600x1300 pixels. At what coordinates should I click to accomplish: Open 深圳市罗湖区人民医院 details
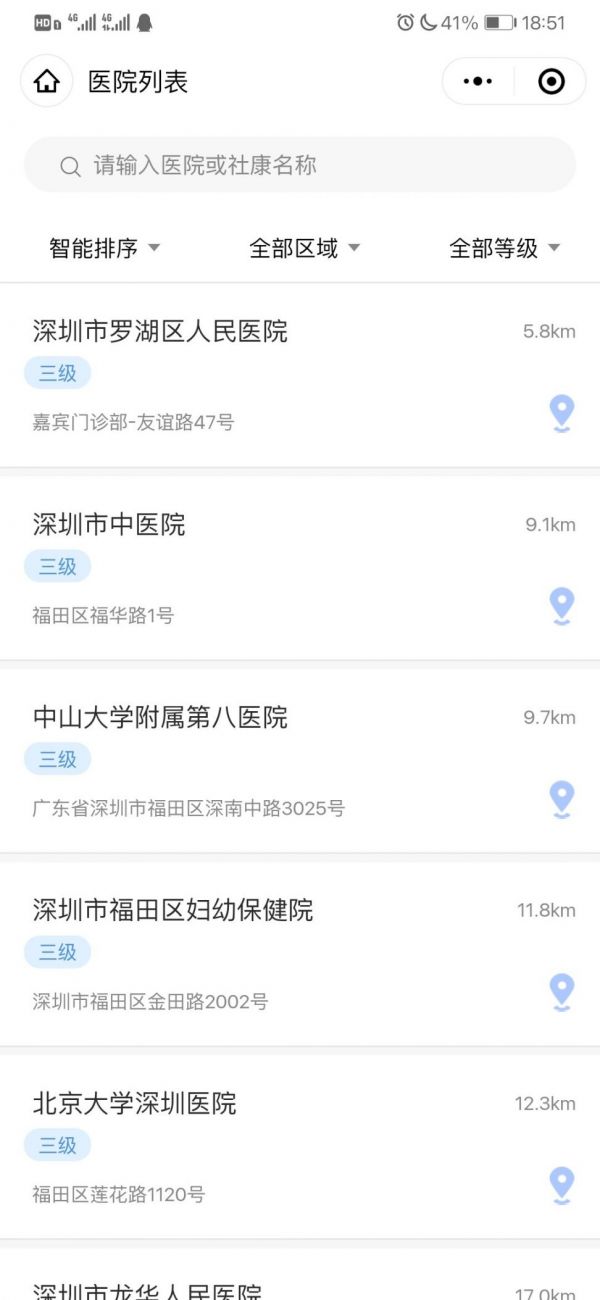click(x=300, y=375)
